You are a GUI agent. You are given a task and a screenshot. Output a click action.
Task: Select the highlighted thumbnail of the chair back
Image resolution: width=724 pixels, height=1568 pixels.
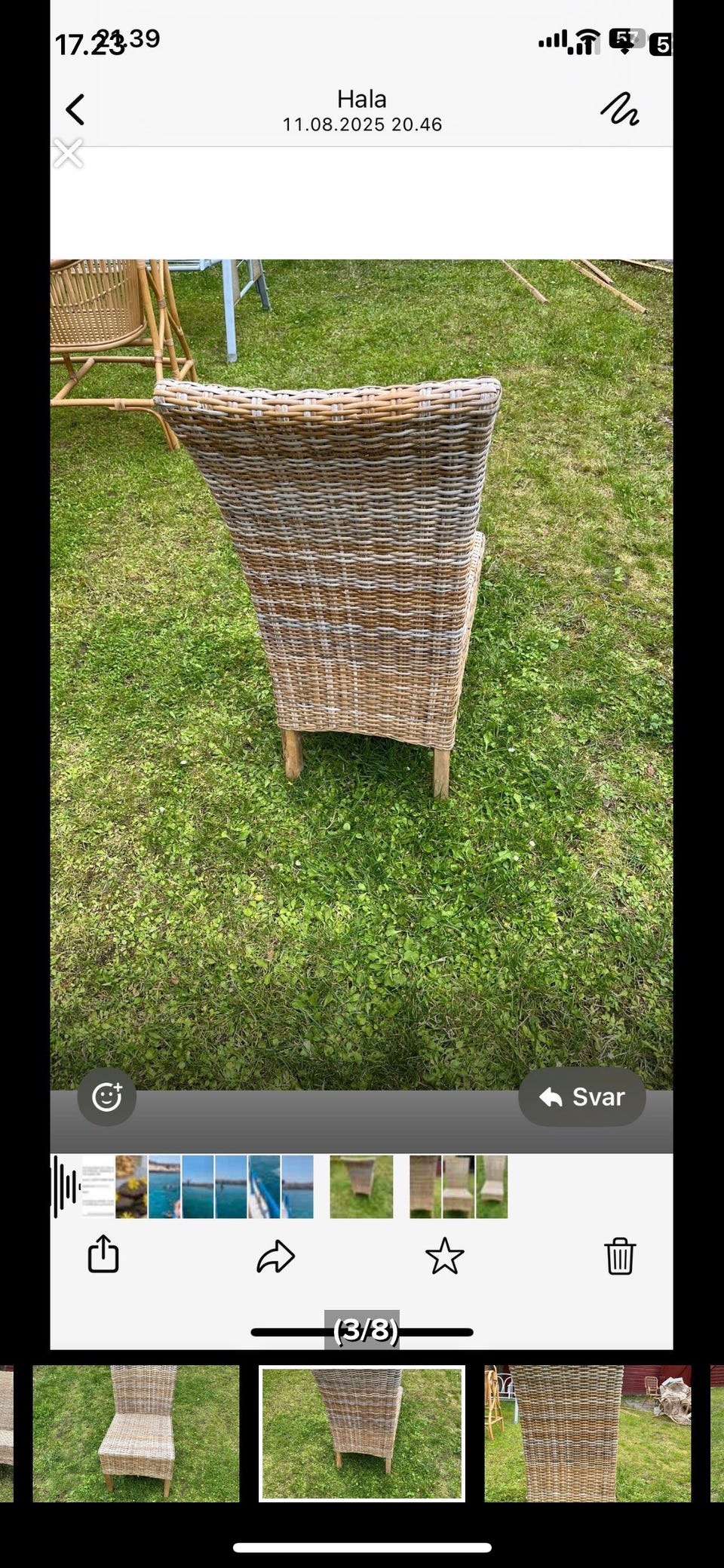tap(362, 1433)
